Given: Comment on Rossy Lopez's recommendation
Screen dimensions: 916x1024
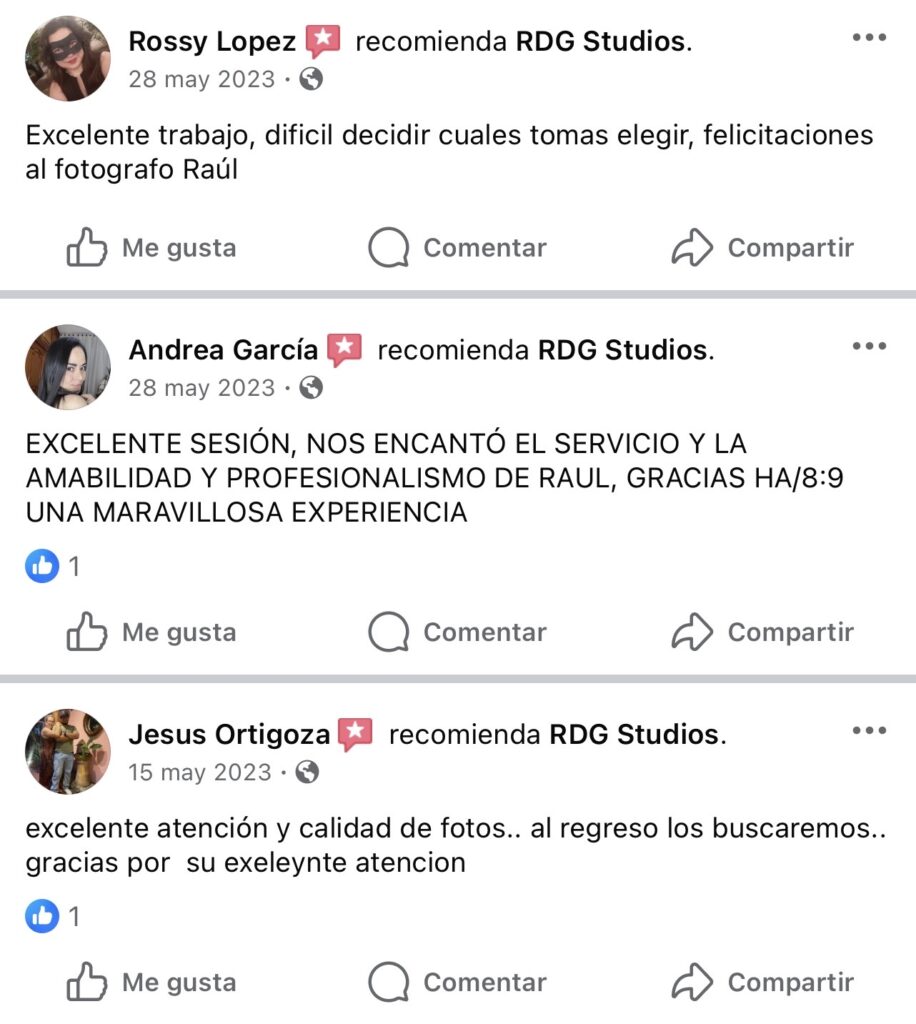Looking at the screenshot, I should 458,248.
